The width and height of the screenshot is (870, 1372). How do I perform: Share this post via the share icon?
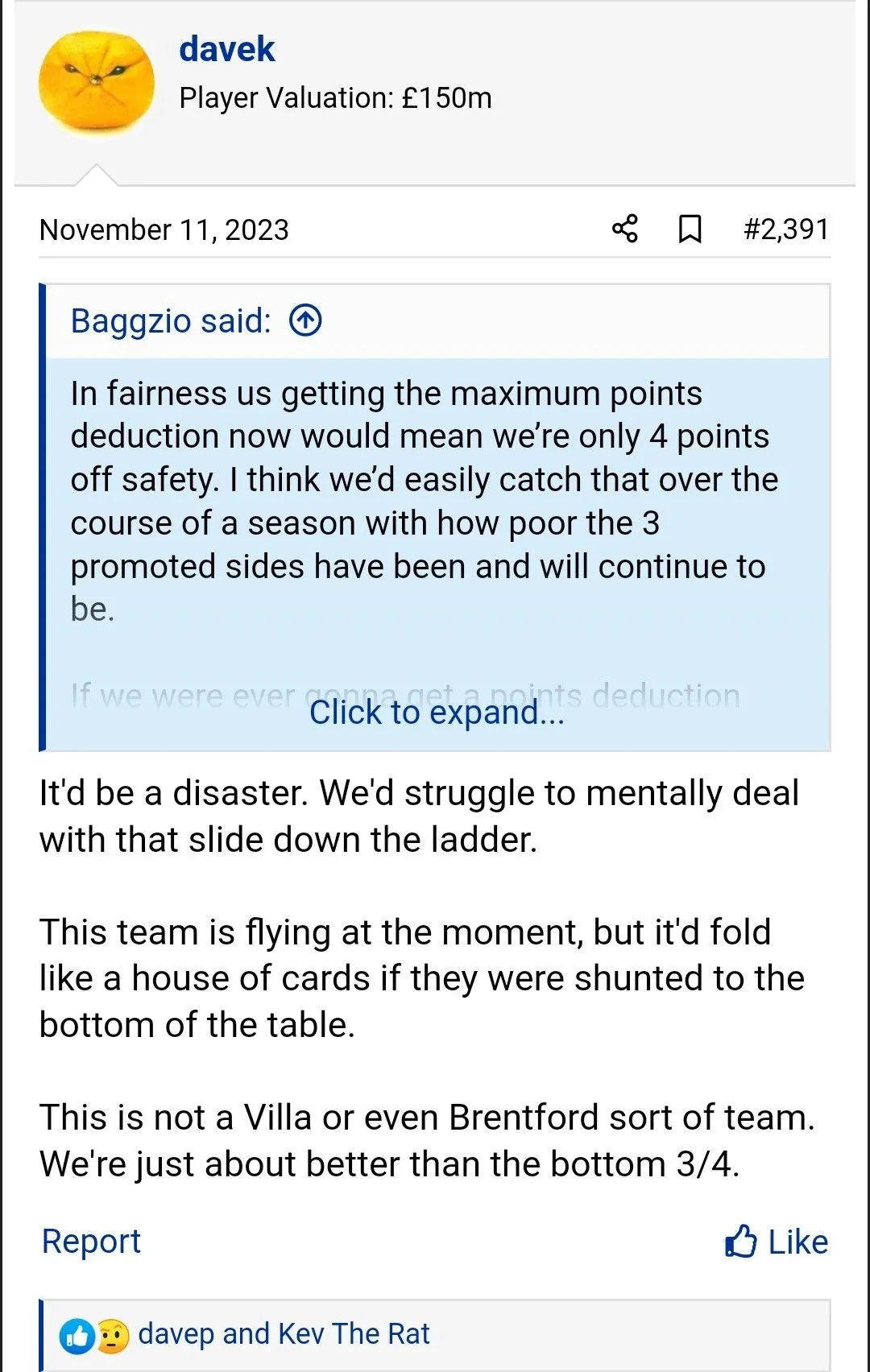624,229
